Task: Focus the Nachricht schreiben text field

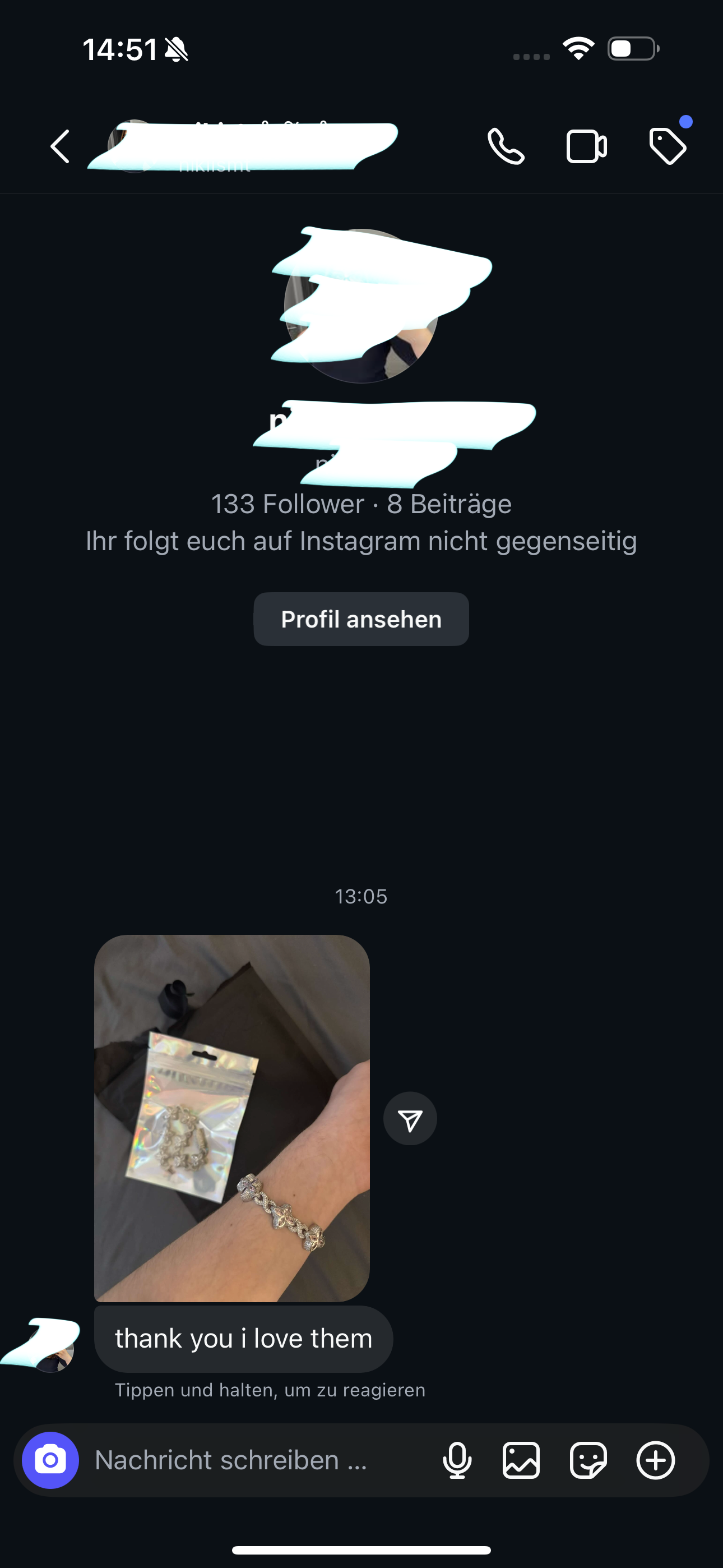Action: (256, 1460)
